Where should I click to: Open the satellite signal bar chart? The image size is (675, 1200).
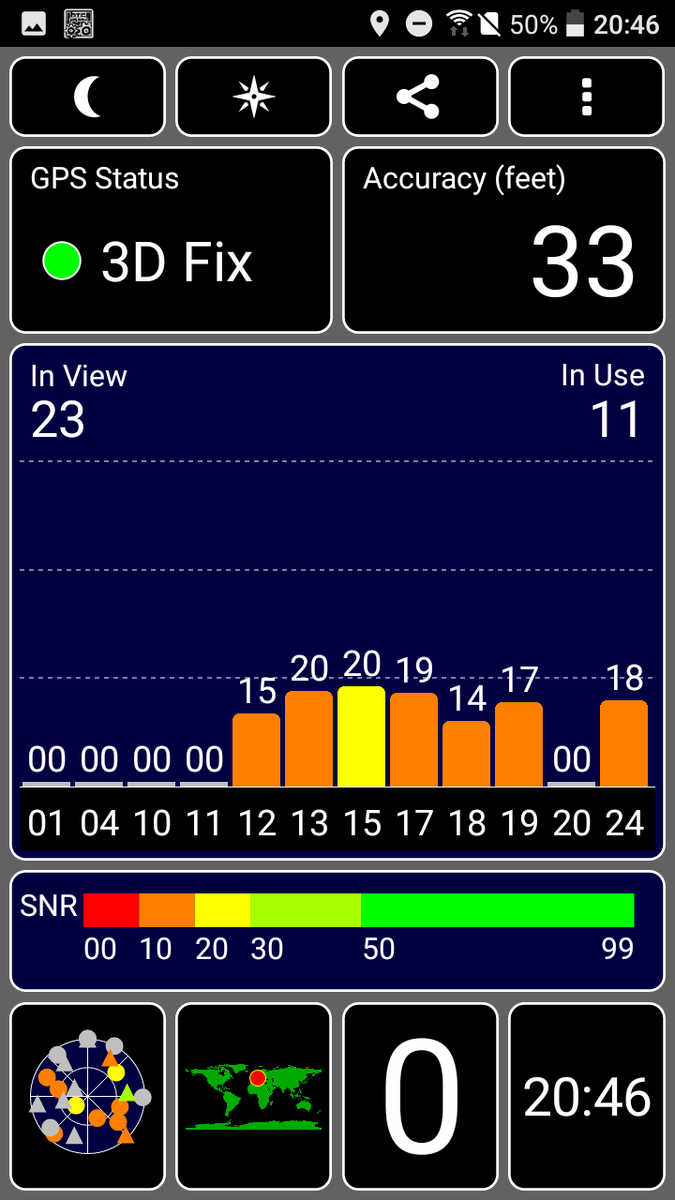[337, 601]
